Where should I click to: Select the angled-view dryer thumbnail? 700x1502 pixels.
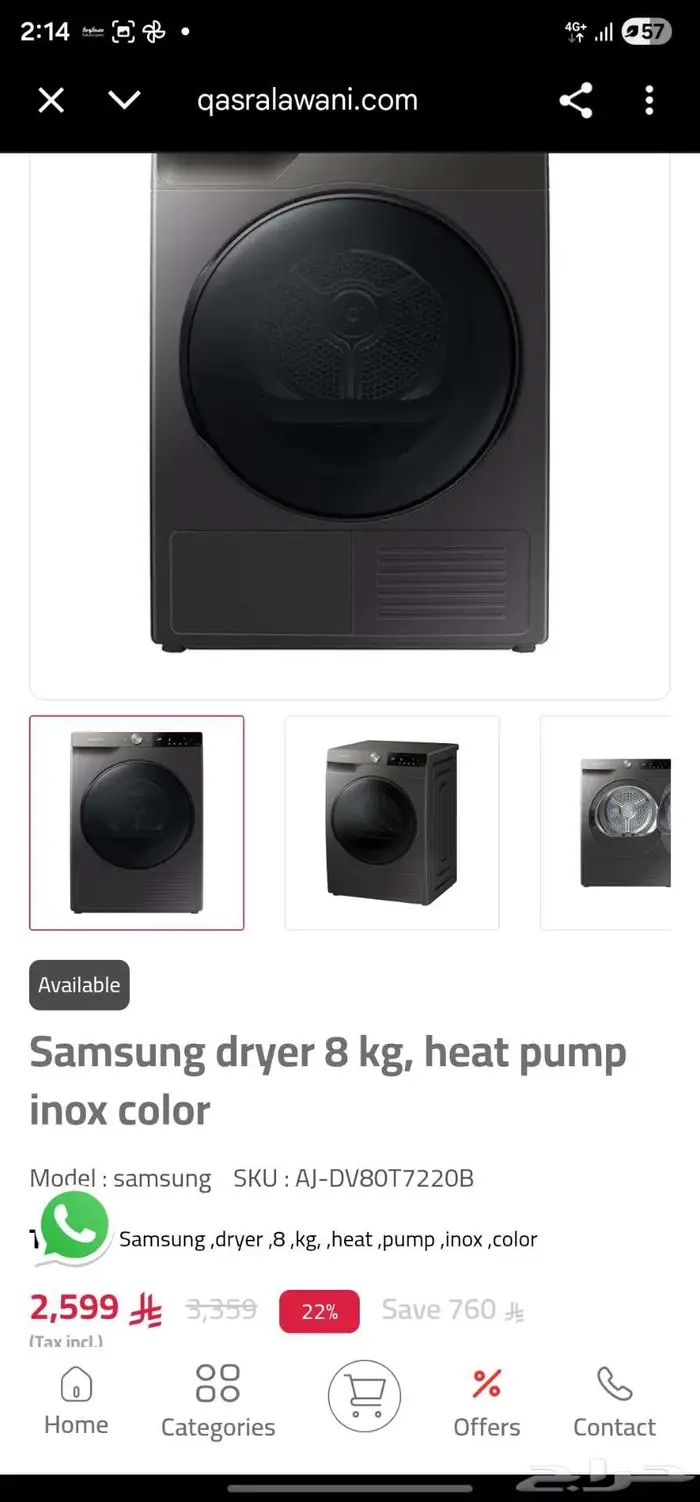click(392, 822)
